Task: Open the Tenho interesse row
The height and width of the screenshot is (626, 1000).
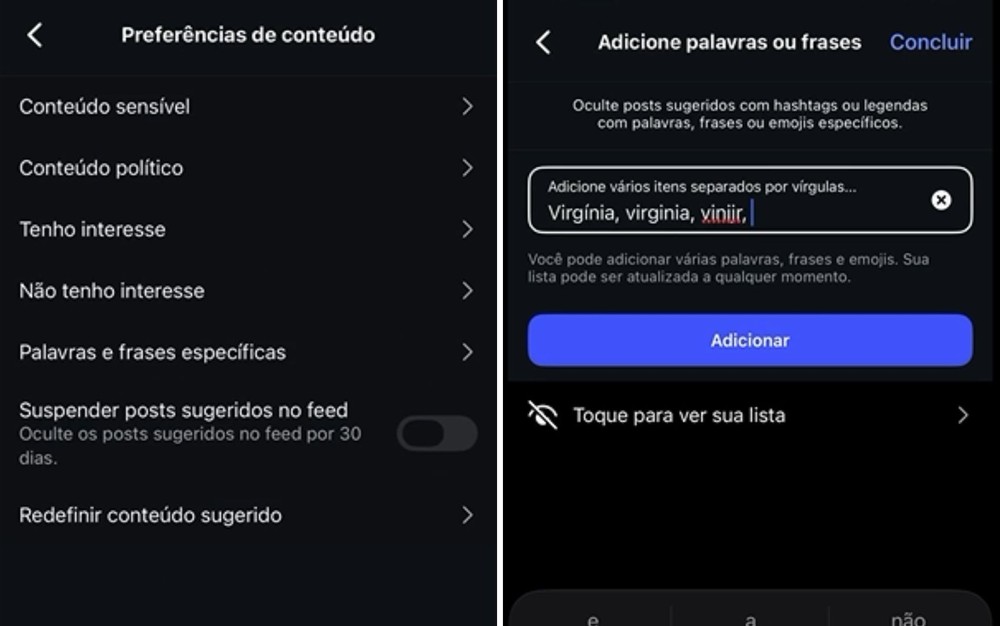Action: pos(246,229)
